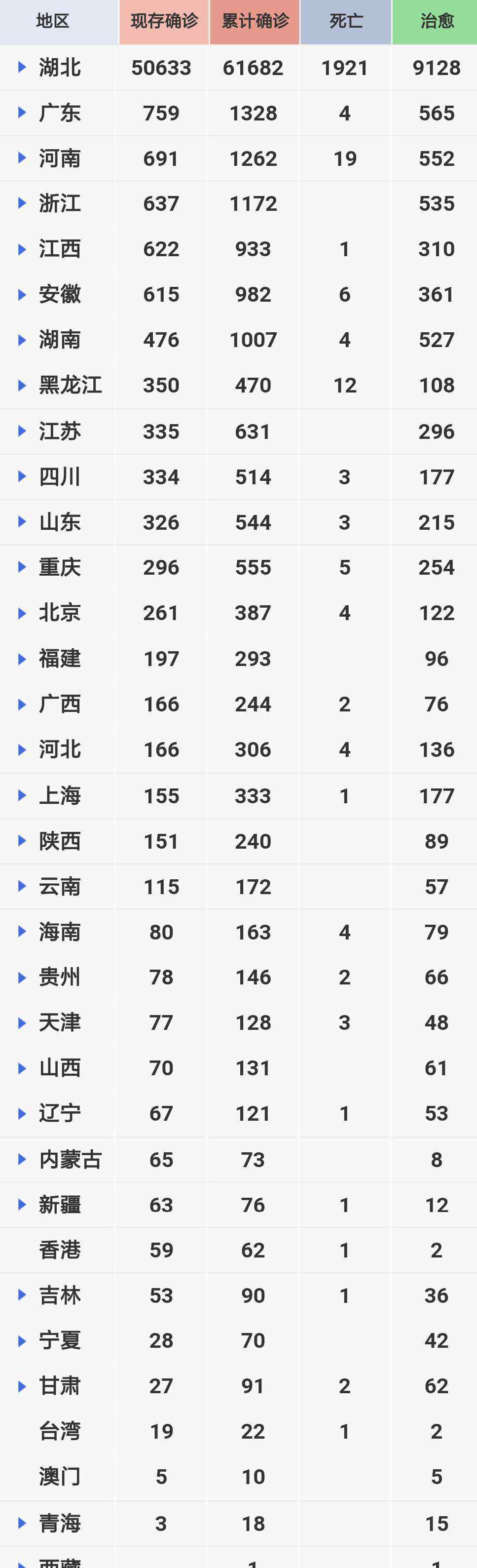Expand the 四川 row
This screenshot has height=1568, width=477.
[x=23, y=476]
